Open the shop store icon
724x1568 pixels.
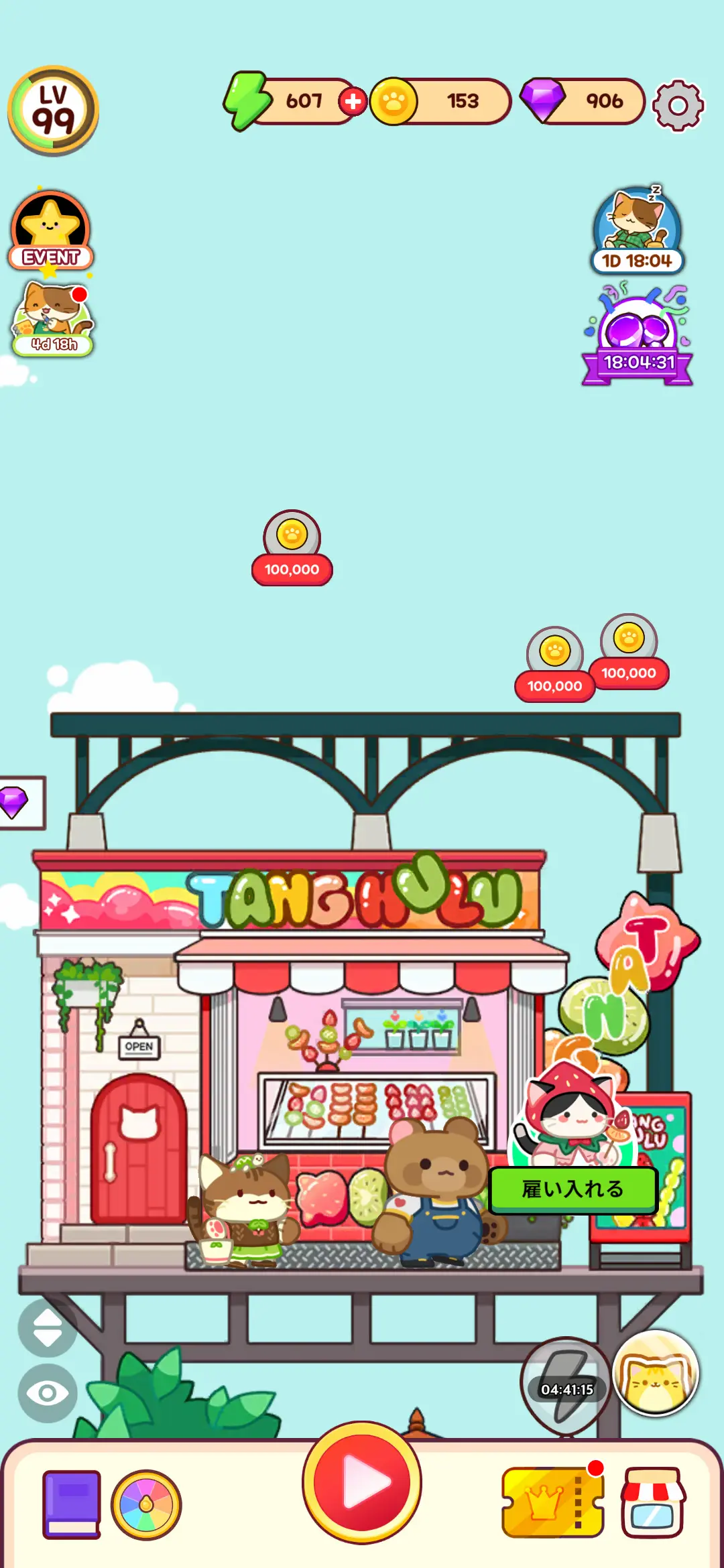(x=653, y=1502)
